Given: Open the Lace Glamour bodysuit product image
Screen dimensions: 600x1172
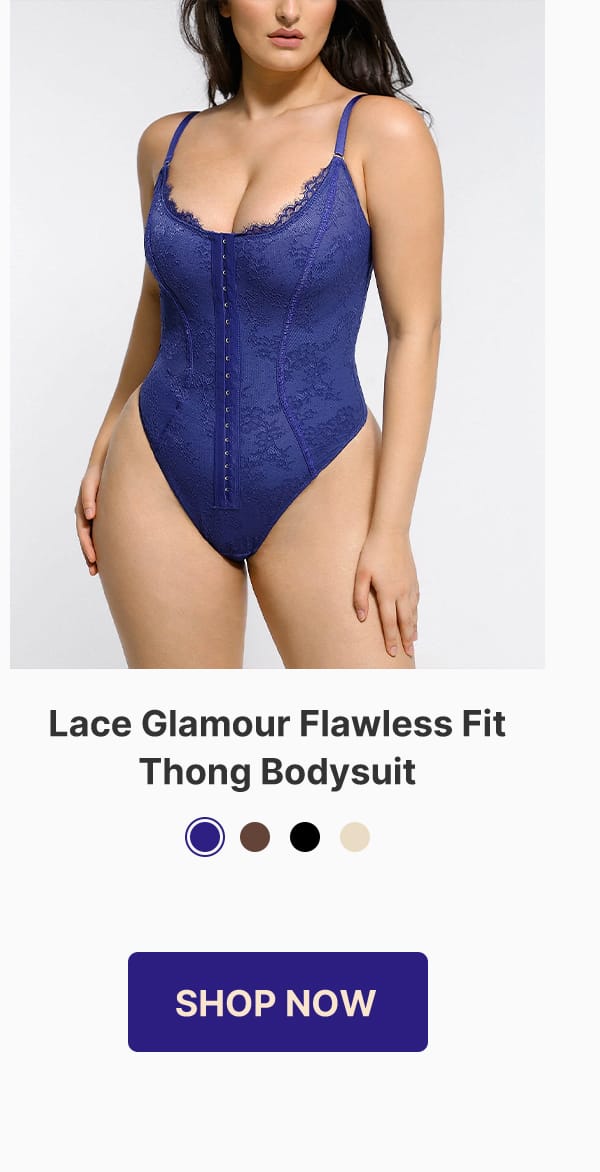Looking at the screenshot, I should click(277, 333).
